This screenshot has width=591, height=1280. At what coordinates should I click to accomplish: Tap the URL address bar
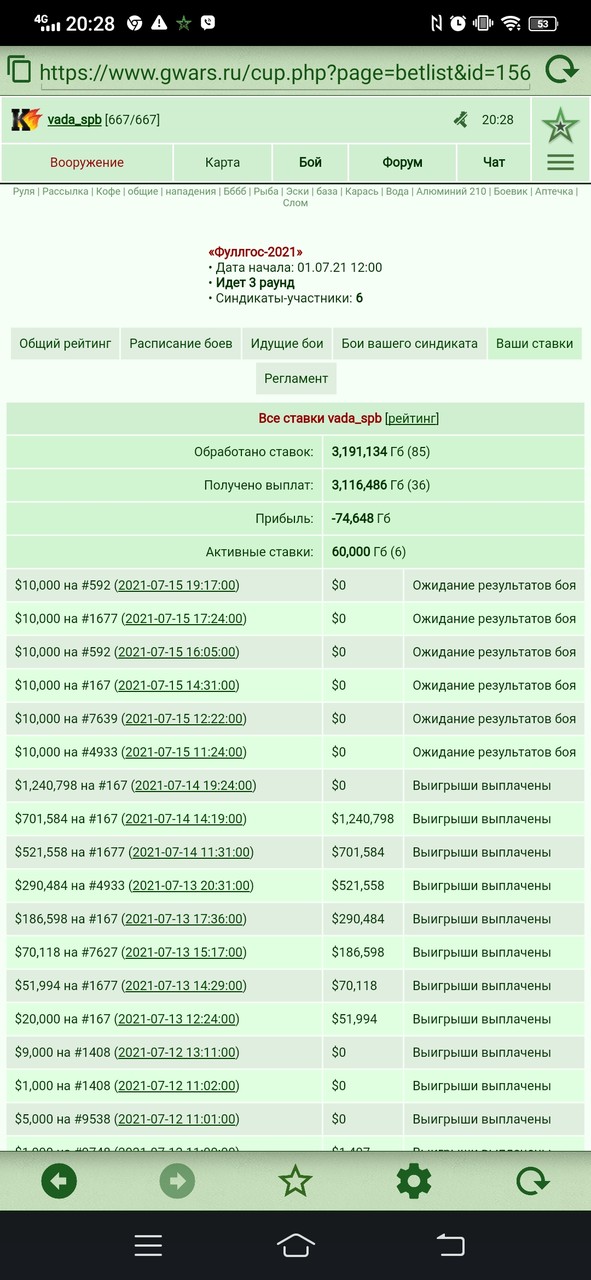pyautogui.click(x=285, y=72)
